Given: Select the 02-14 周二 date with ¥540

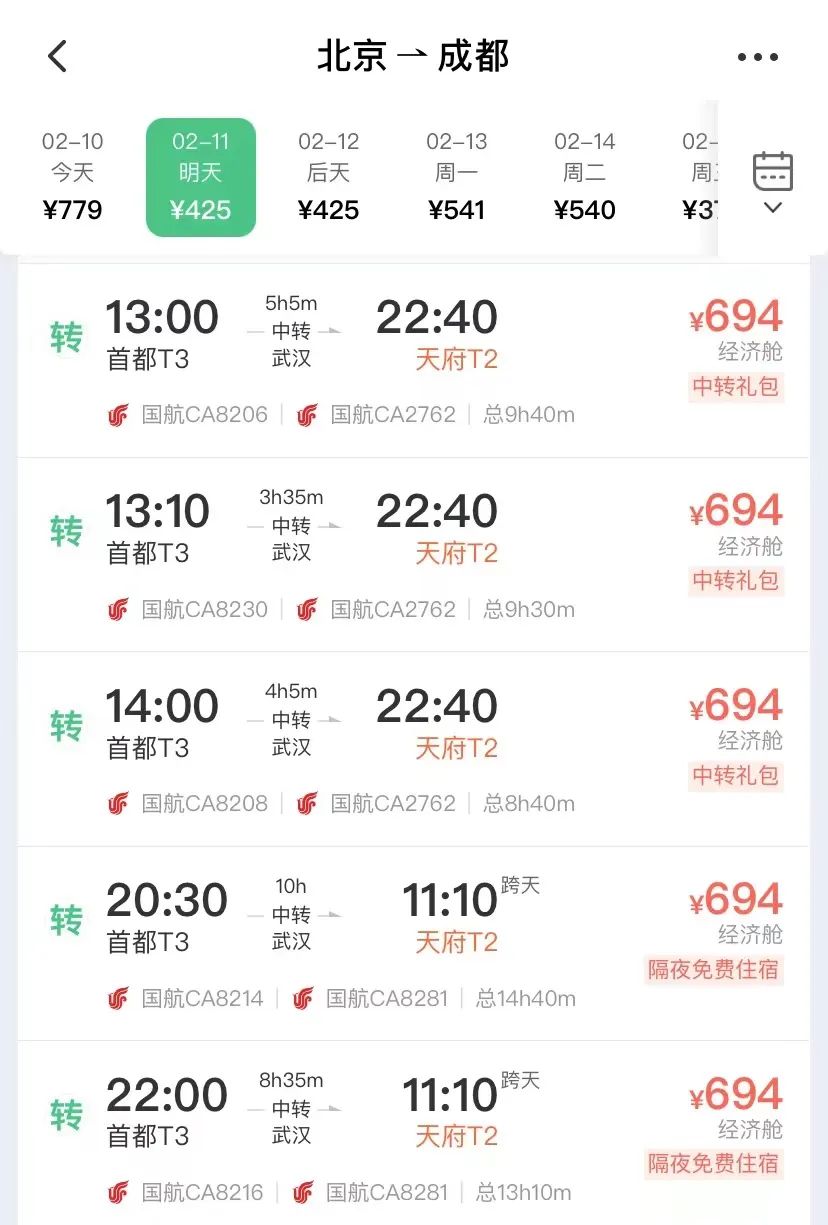Looking at the screenshot, I should (x=585, y=176).
